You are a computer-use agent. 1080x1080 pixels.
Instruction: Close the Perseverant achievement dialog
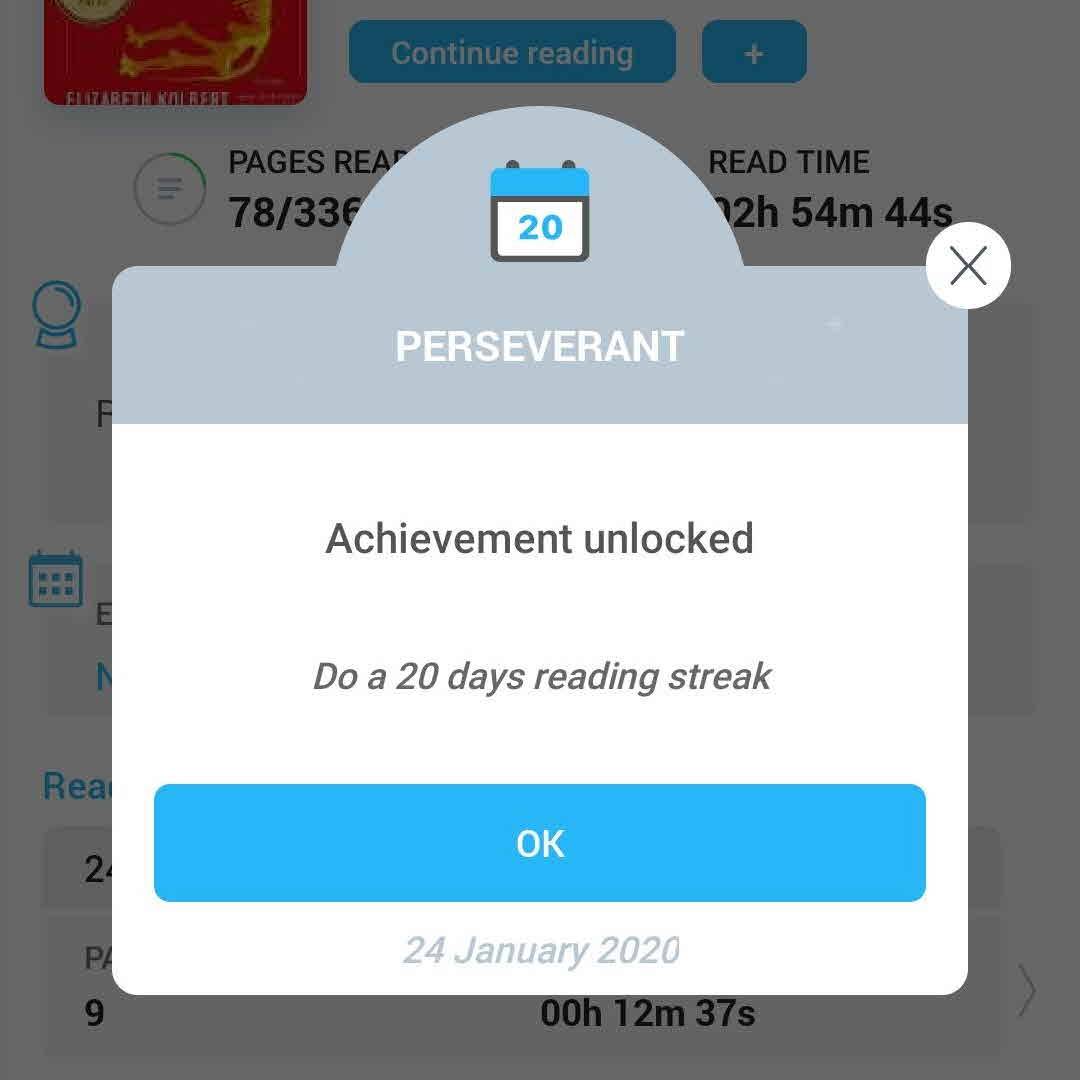pyautogui.click(x=967, y=266)
